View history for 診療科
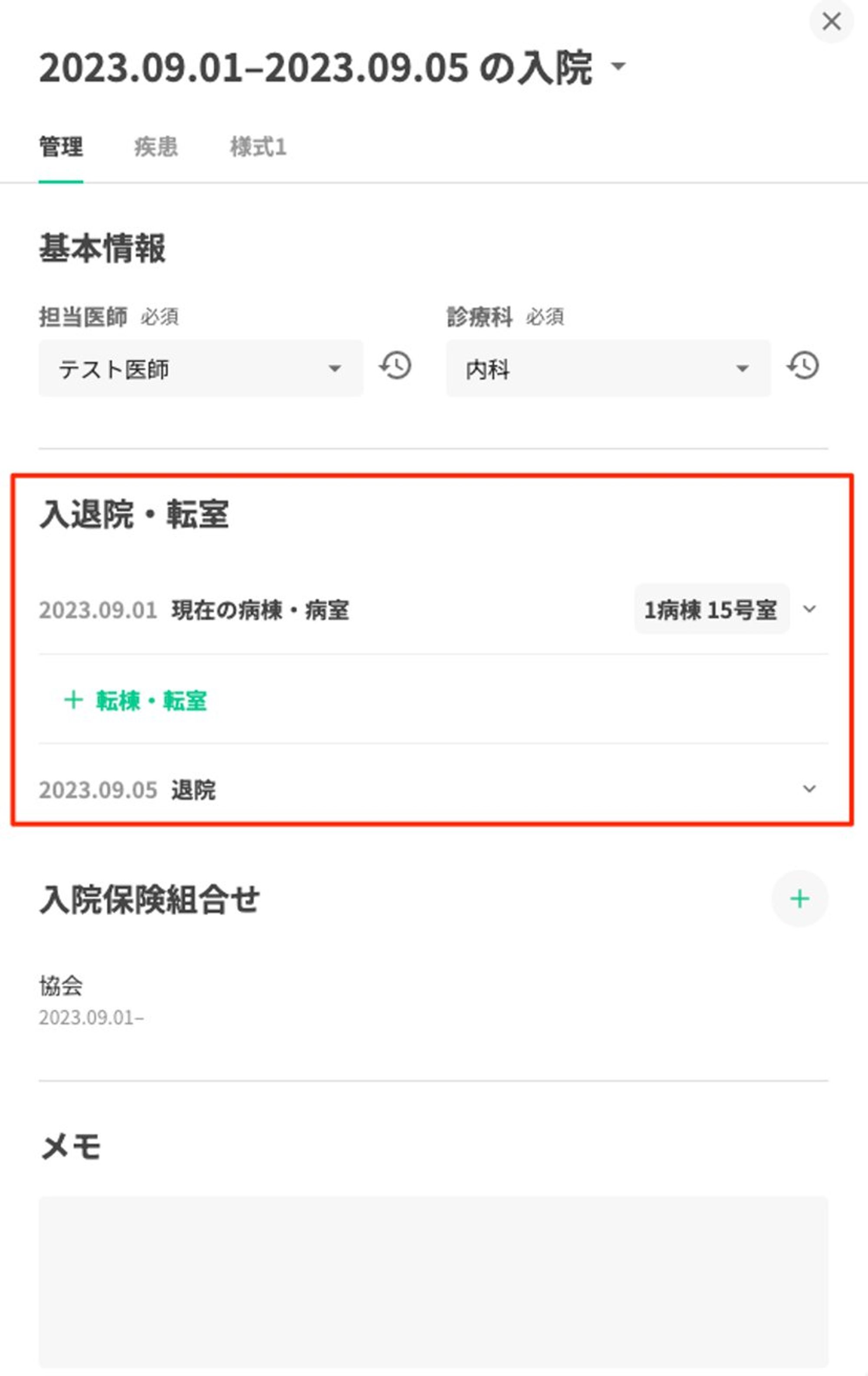Viewport: 868px width, 1376px height. click(x=803, y=366)
